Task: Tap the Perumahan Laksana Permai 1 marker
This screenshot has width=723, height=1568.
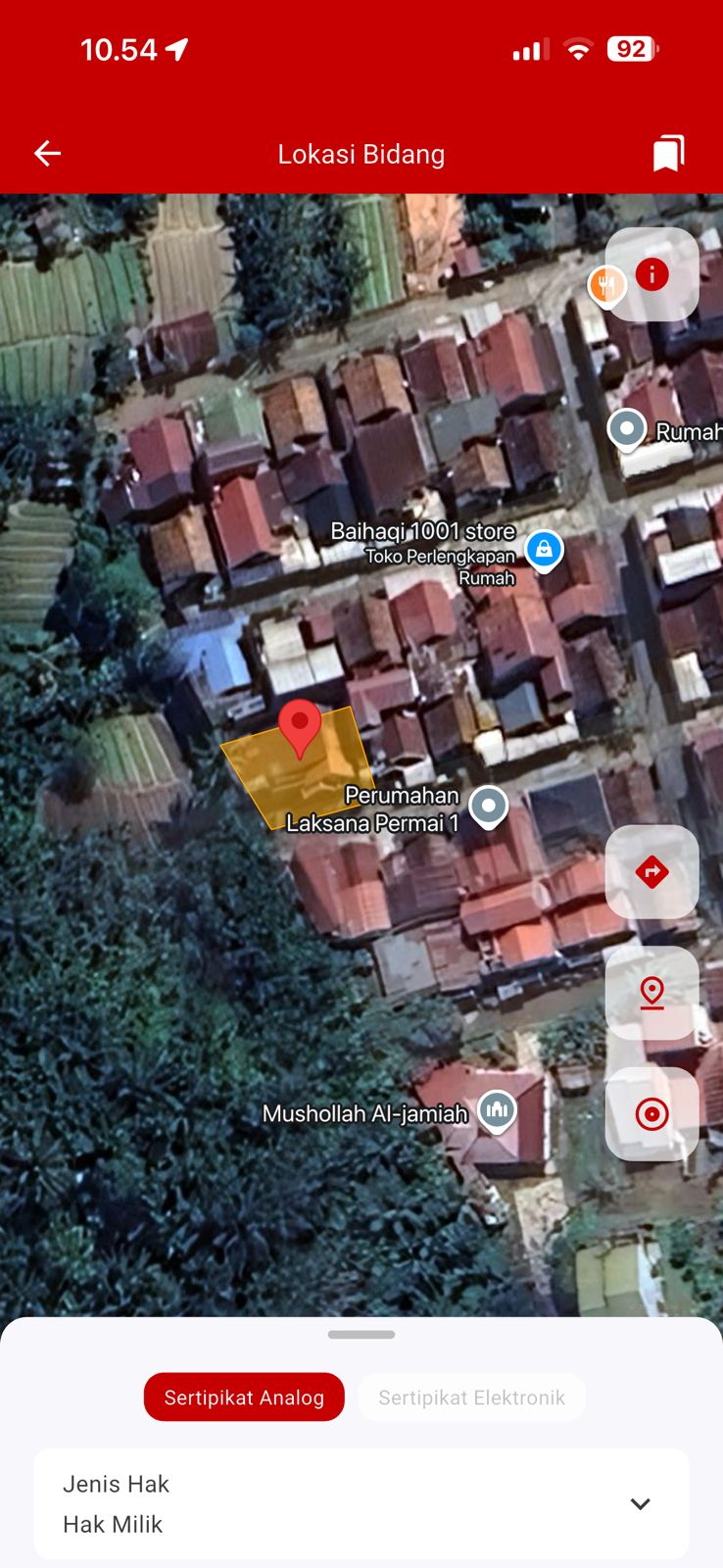Action: point(488,807)
